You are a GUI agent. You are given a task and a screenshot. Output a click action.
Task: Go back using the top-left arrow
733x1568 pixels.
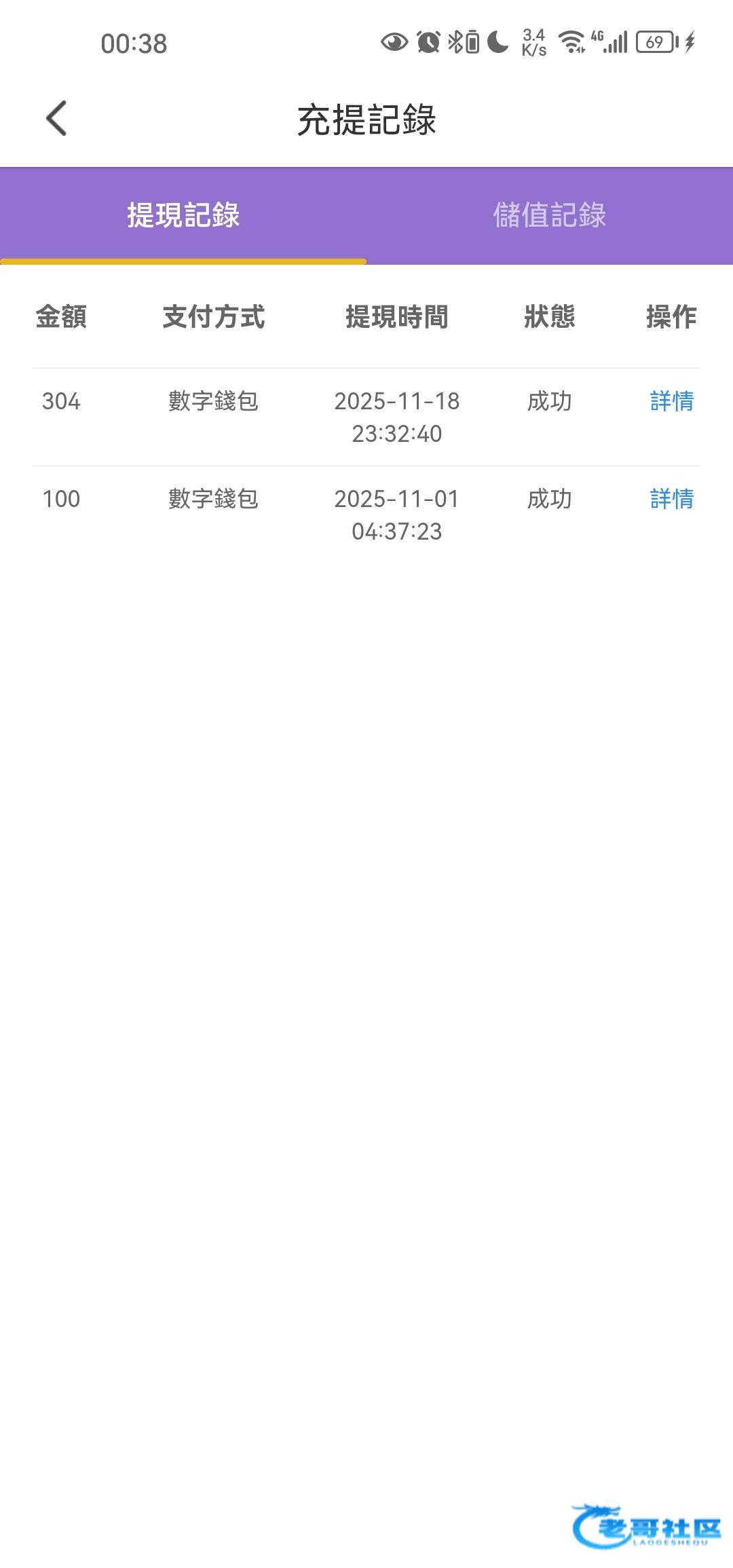56,119
